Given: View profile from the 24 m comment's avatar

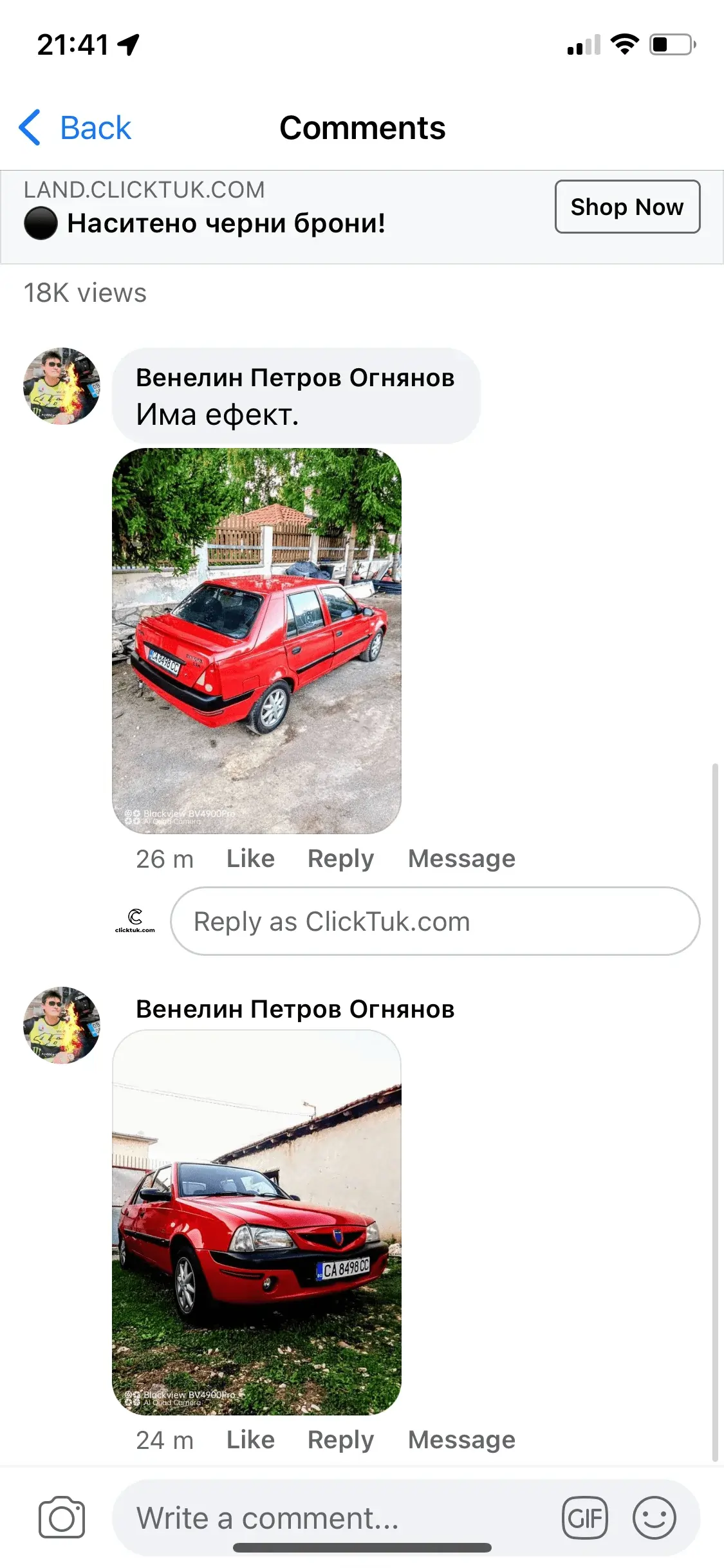Looking at the screenshot, I should (62, 1025).
